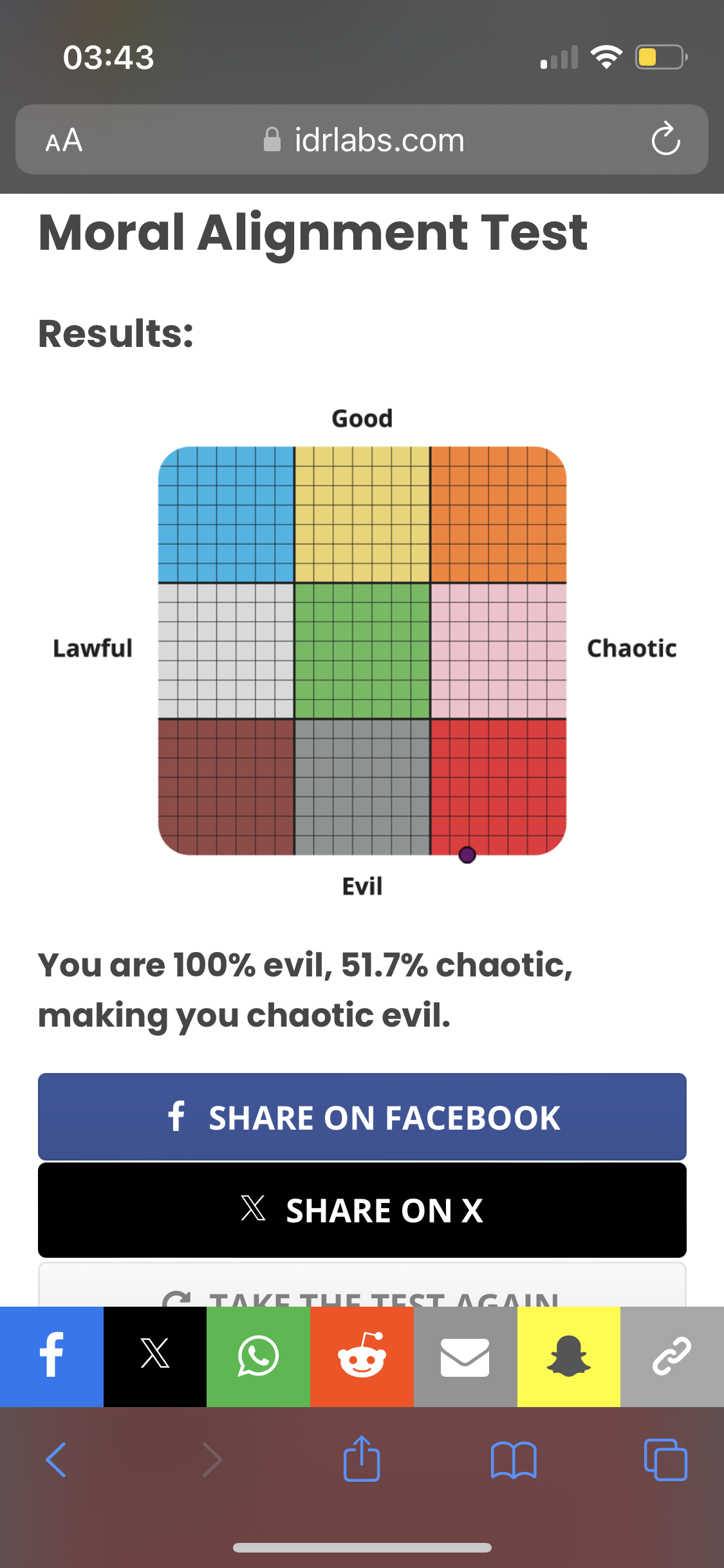Share via the WhatsApp icon
This screenshot has width=724, height=1568.
coord(258,1356)
